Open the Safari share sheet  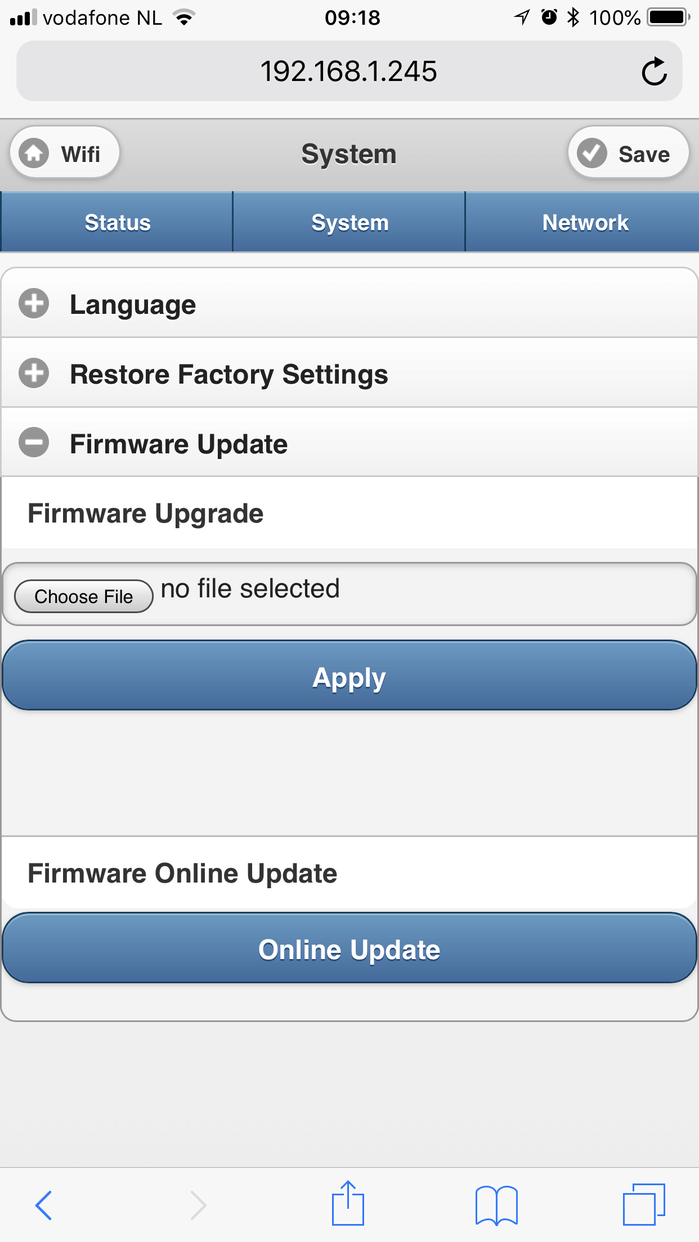[348, 1203]
